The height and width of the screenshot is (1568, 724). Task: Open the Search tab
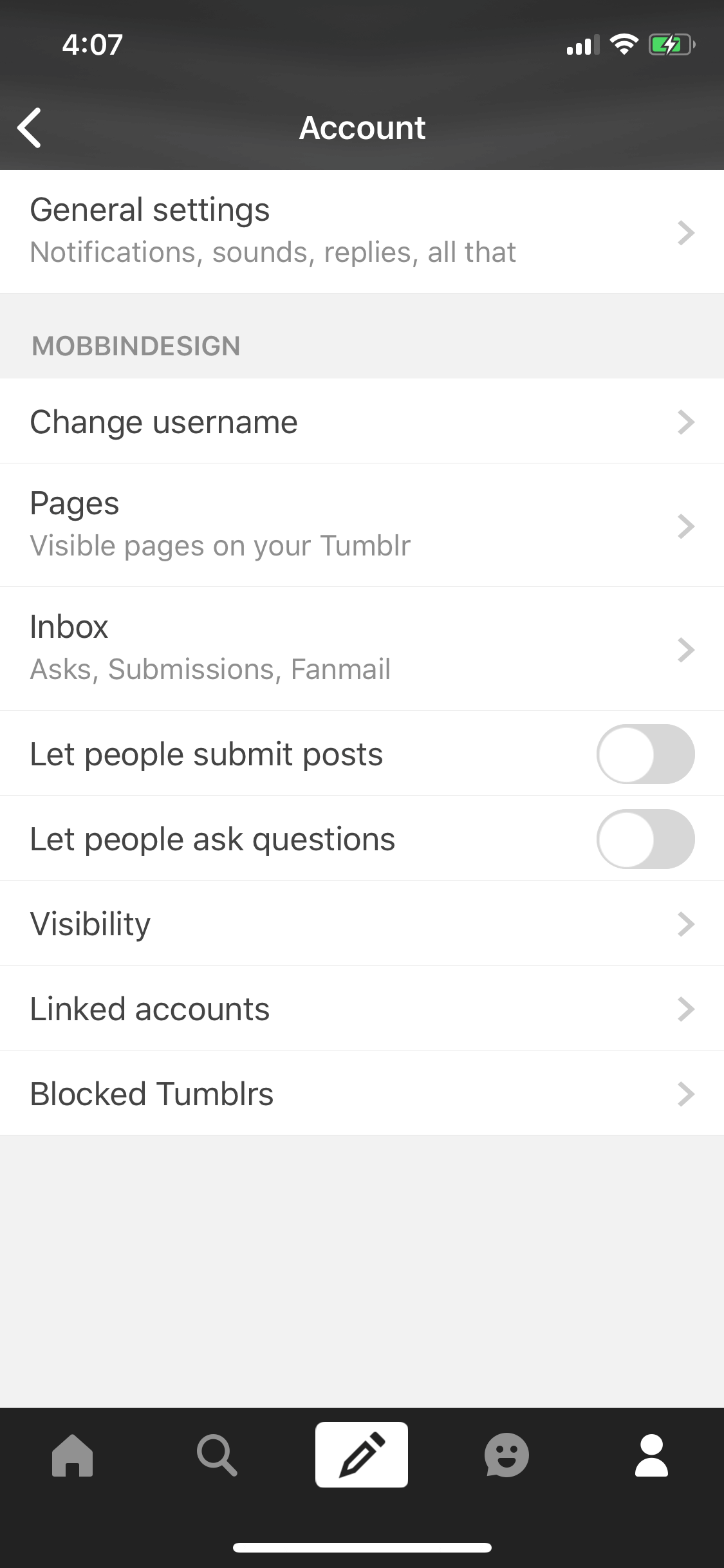coord(217,1455)
